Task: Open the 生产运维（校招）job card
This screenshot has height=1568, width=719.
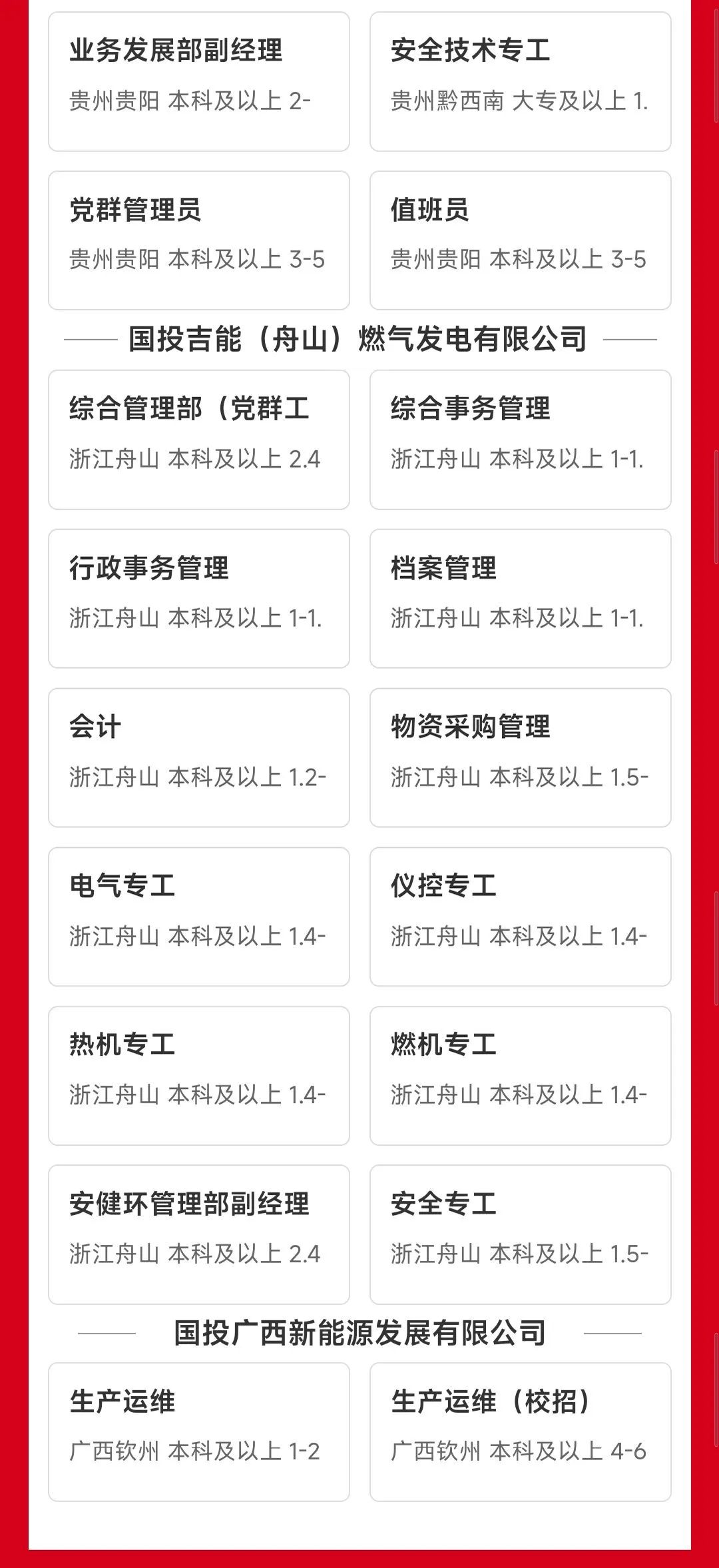Action: (521, 1432)
